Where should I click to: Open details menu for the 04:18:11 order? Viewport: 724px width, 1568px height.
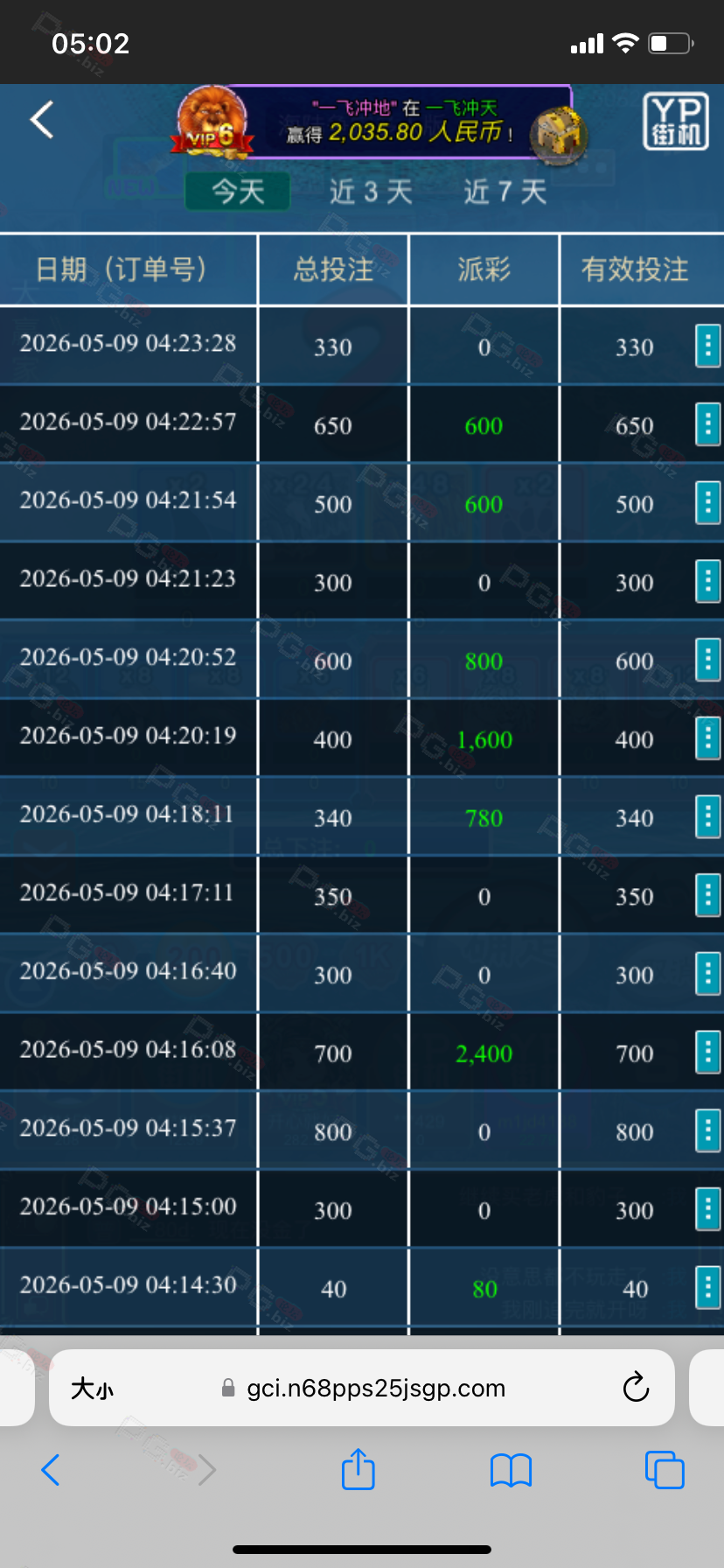707,816
